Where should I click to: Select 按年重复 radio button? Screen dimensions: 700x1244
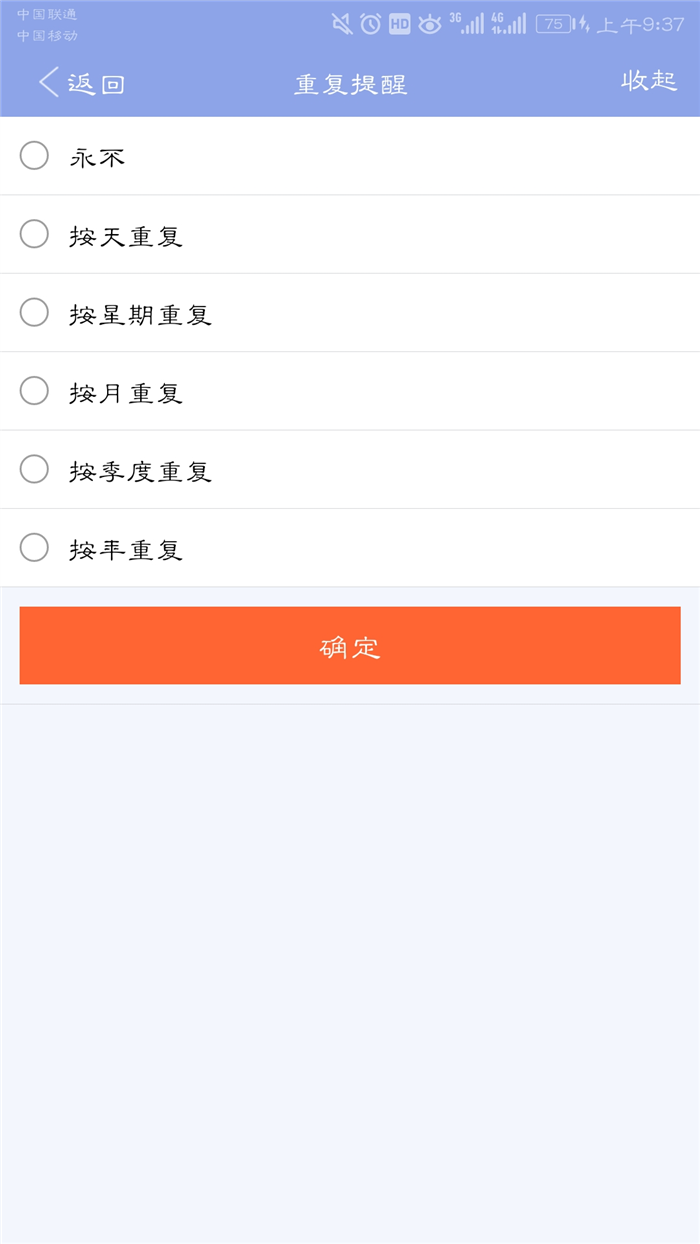[x=350, y=547]
